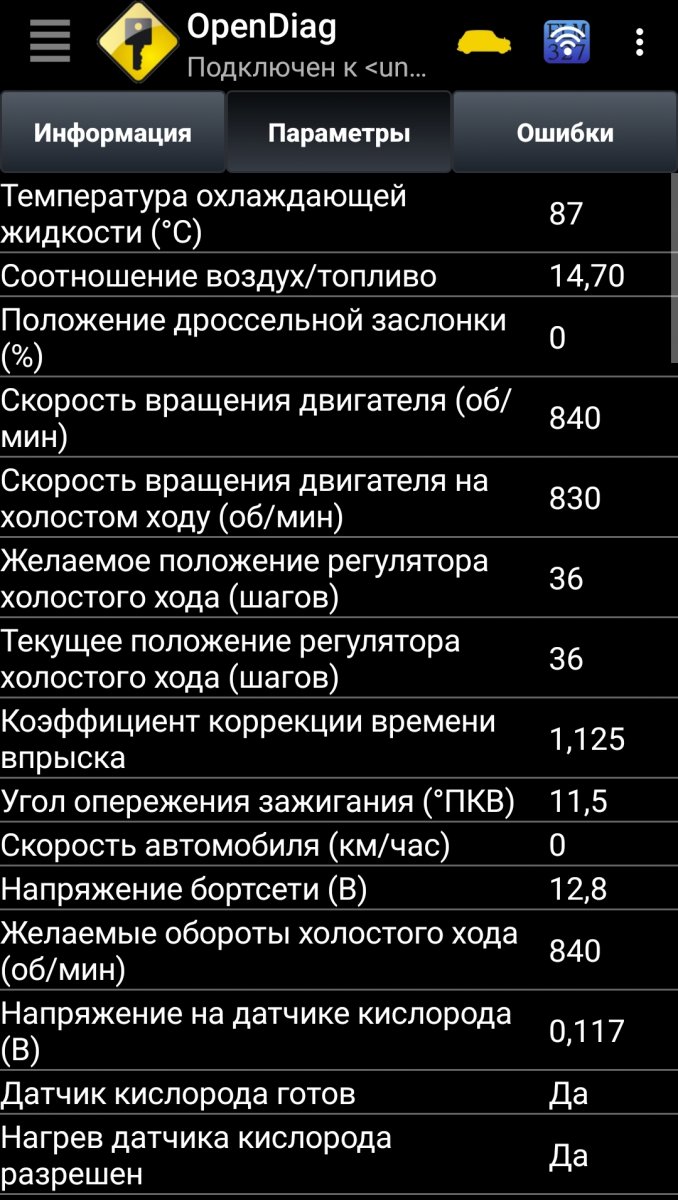The image size is (678, 1200).
Task: Switch to the Информация tab
Action: [113, 133]
